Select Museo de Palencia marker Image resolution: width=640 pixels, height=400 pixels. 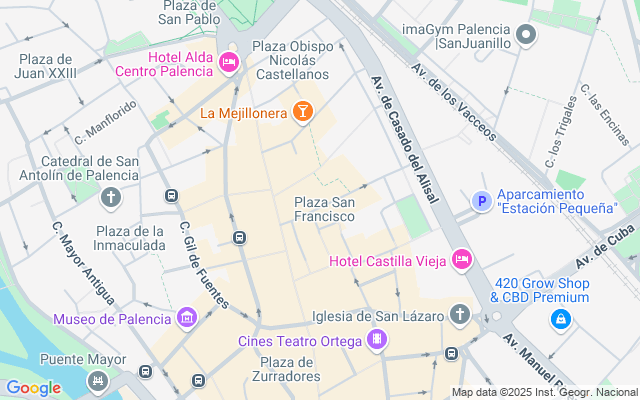coord(186,319)
